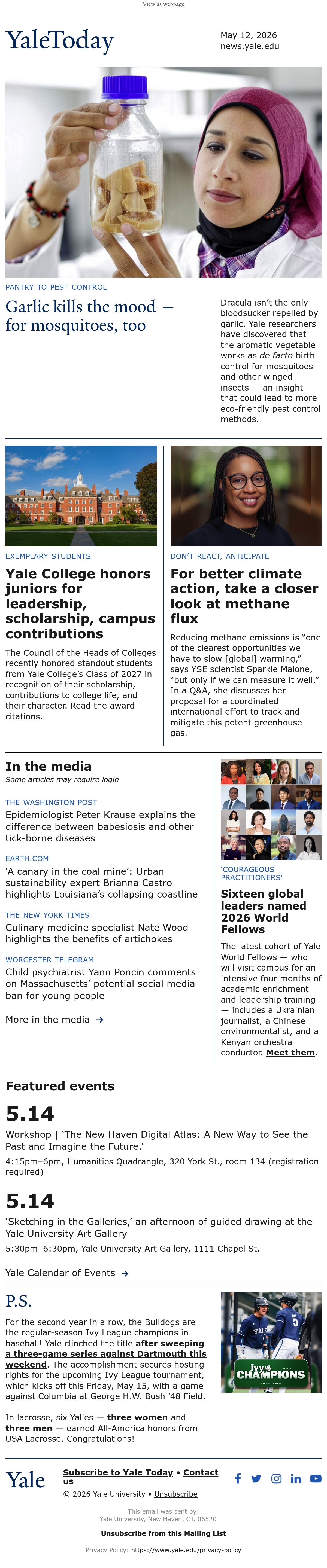Open the Peter Krause tick-borne diseases article
This screenshot has height=1568, width=327.
[x=101, y=826]
